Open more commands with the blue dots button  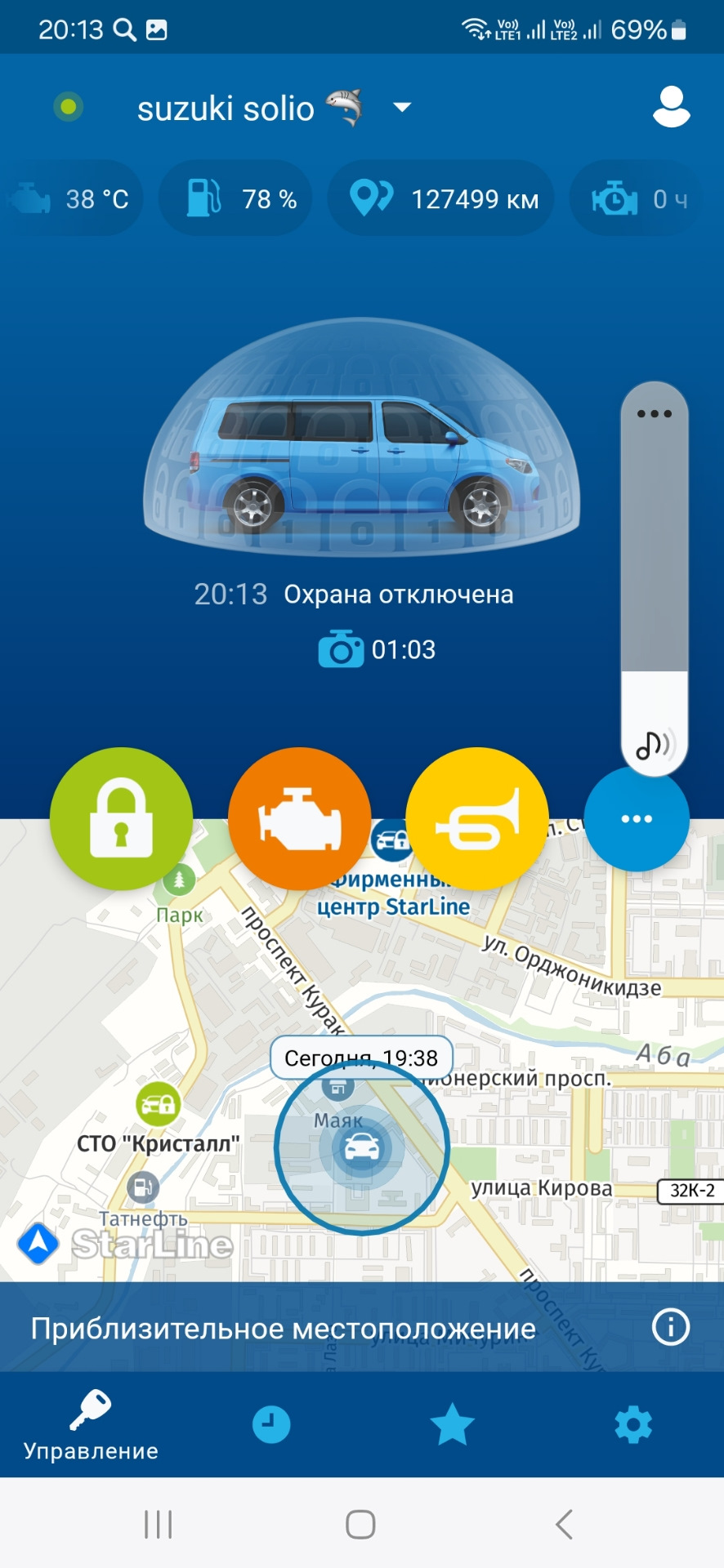(x=637, y=818)
